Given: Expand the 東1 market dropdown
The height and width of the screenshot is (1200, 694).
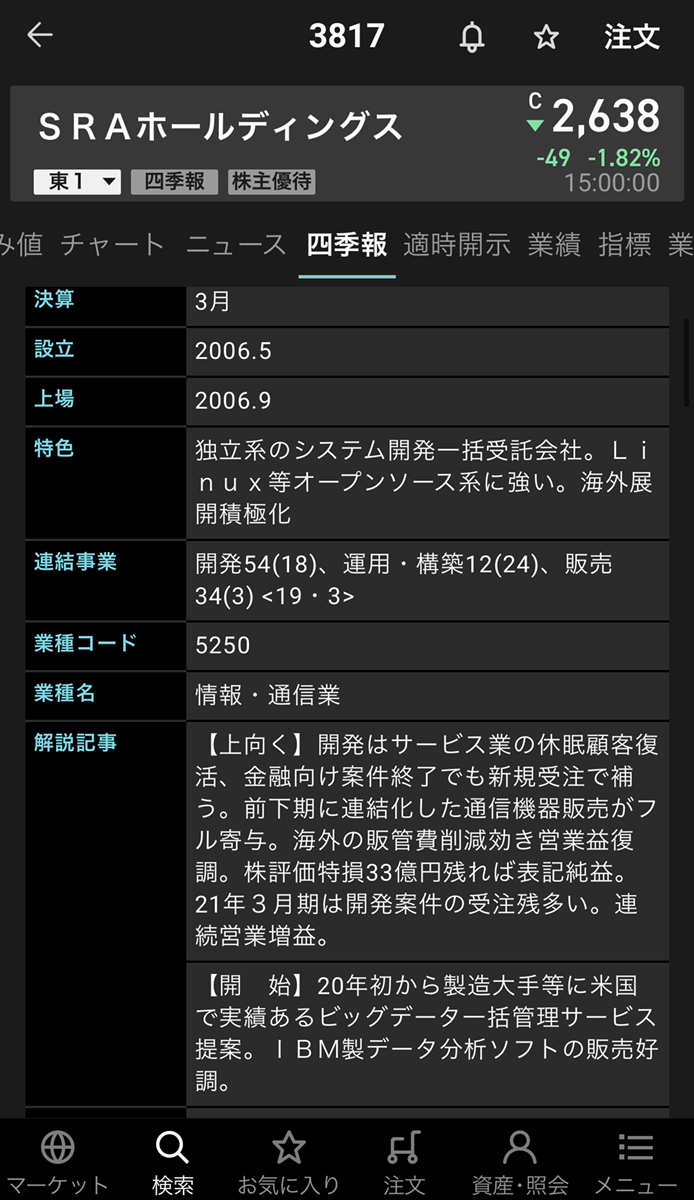Looking at the screenshot, I should coord(77,182).
